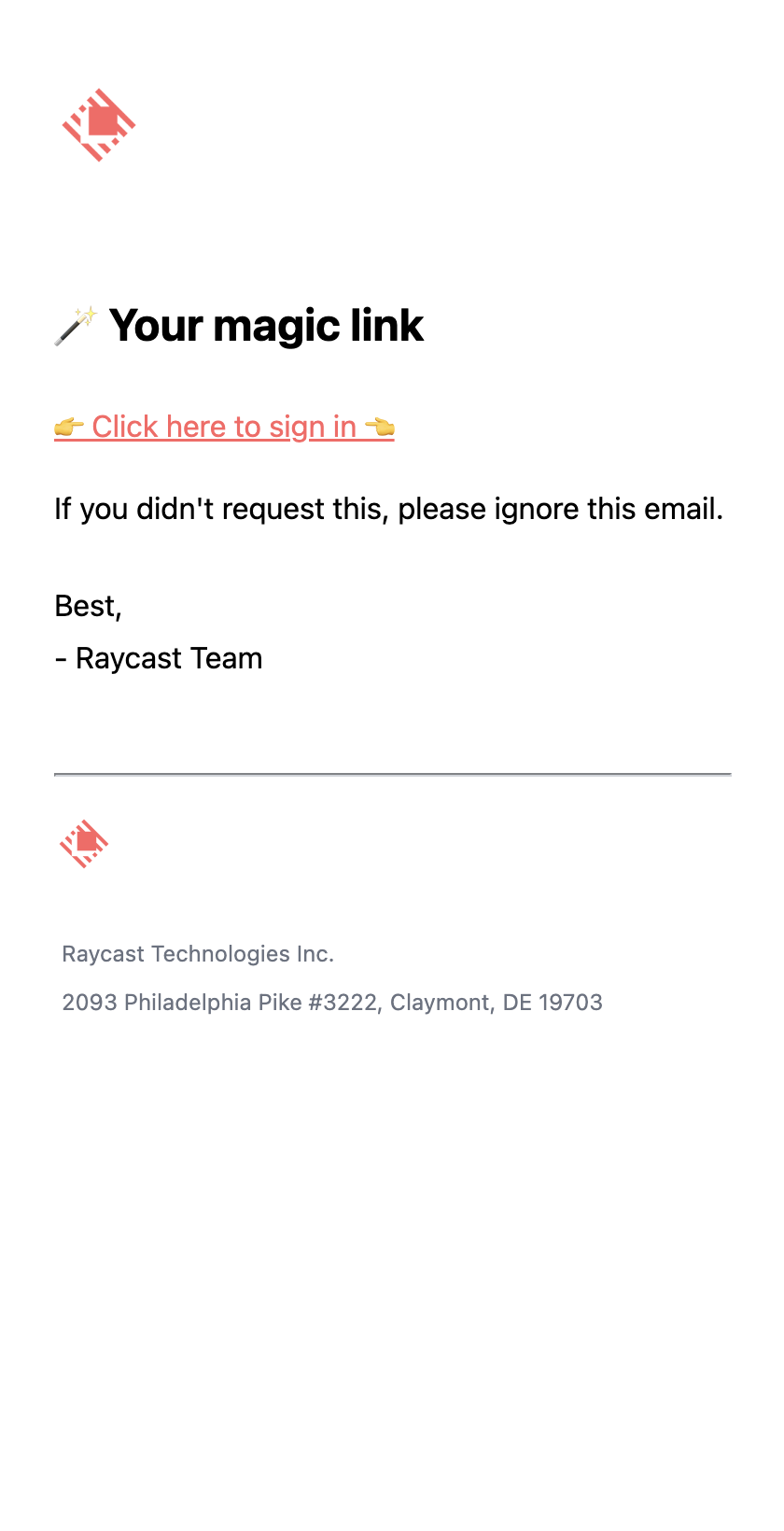Screen dimensions: 784x1531
Task: Tap the 'Click here to sign in' link
Action: tap(224, 427)
